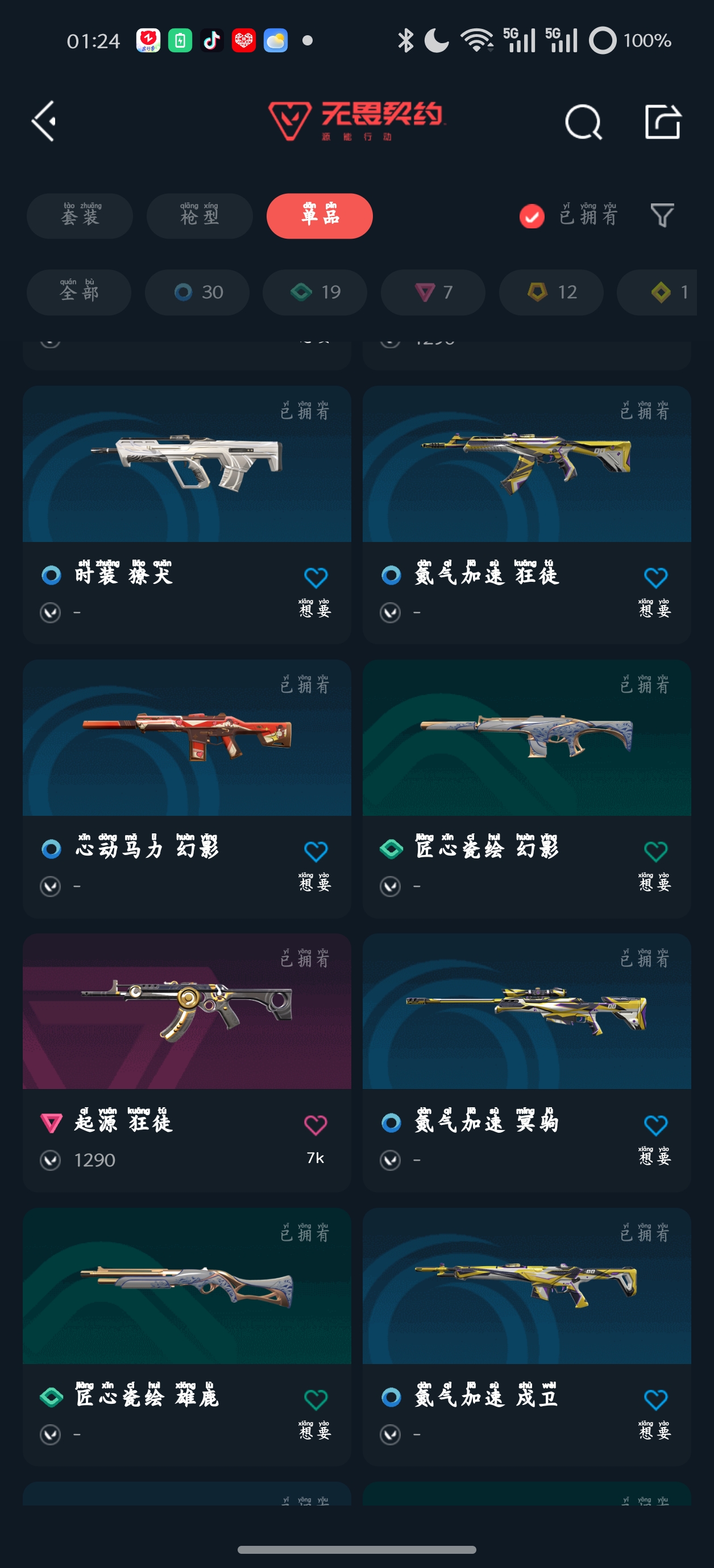Viewport: 714px width, 1568px height.
Task: Switch to the 套装 tab
Action: tap(80, 215)
